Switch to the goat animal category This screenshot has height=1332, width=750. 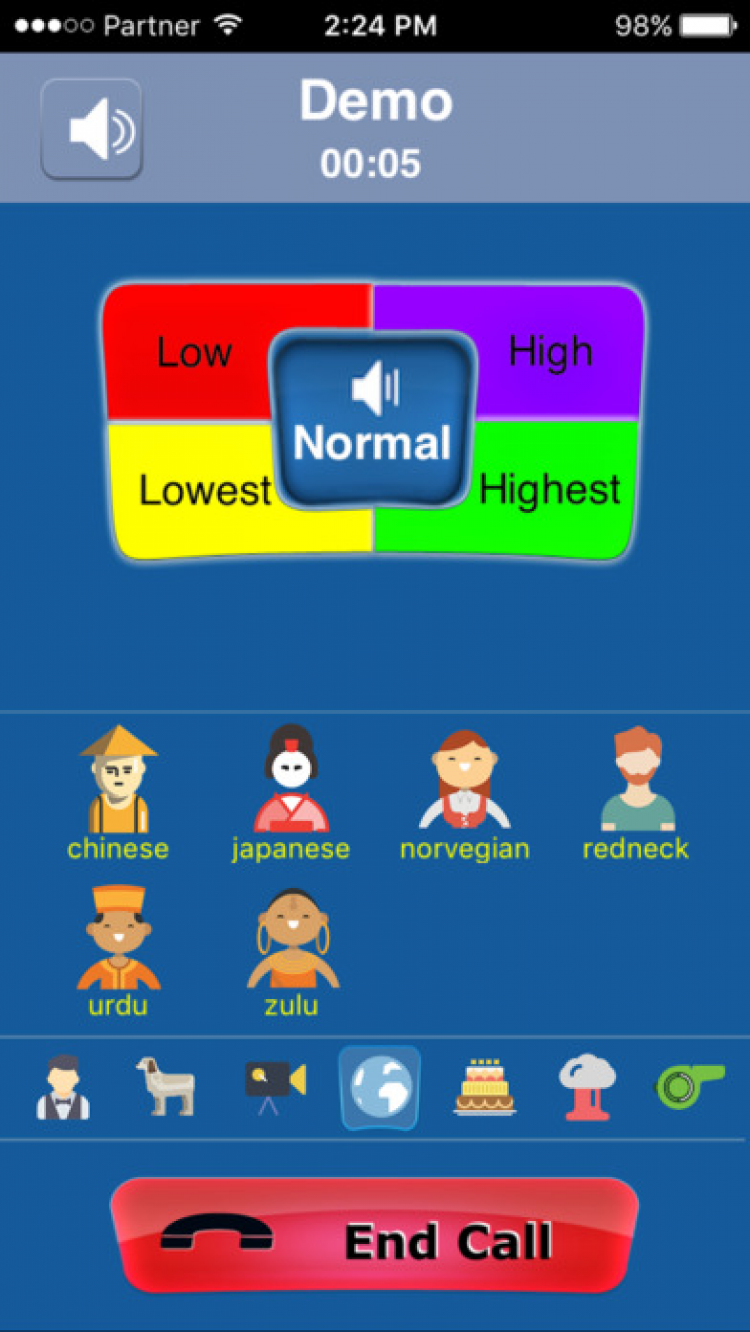[x=166, y=1087]
